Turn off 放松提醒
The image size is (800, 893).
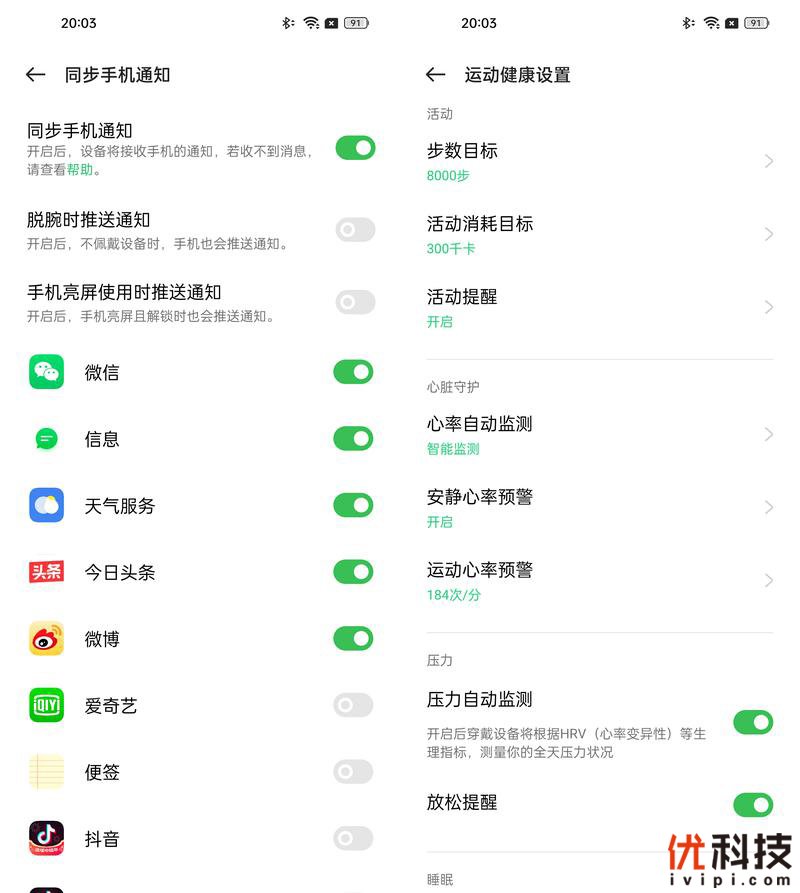[752, 804]
